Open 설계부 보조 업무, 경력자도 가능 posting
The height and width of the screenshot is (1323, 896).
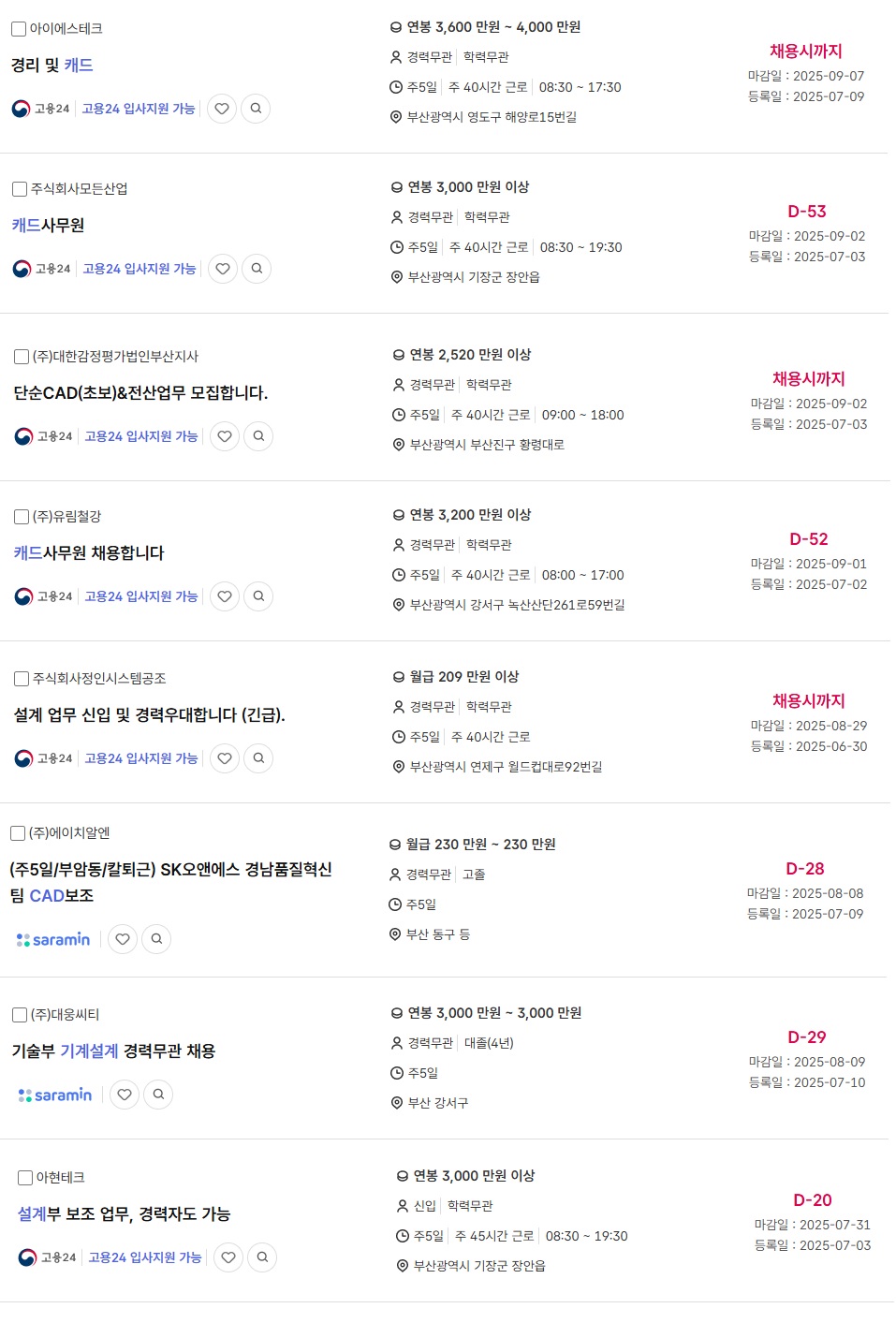(x=124, y=1214)
